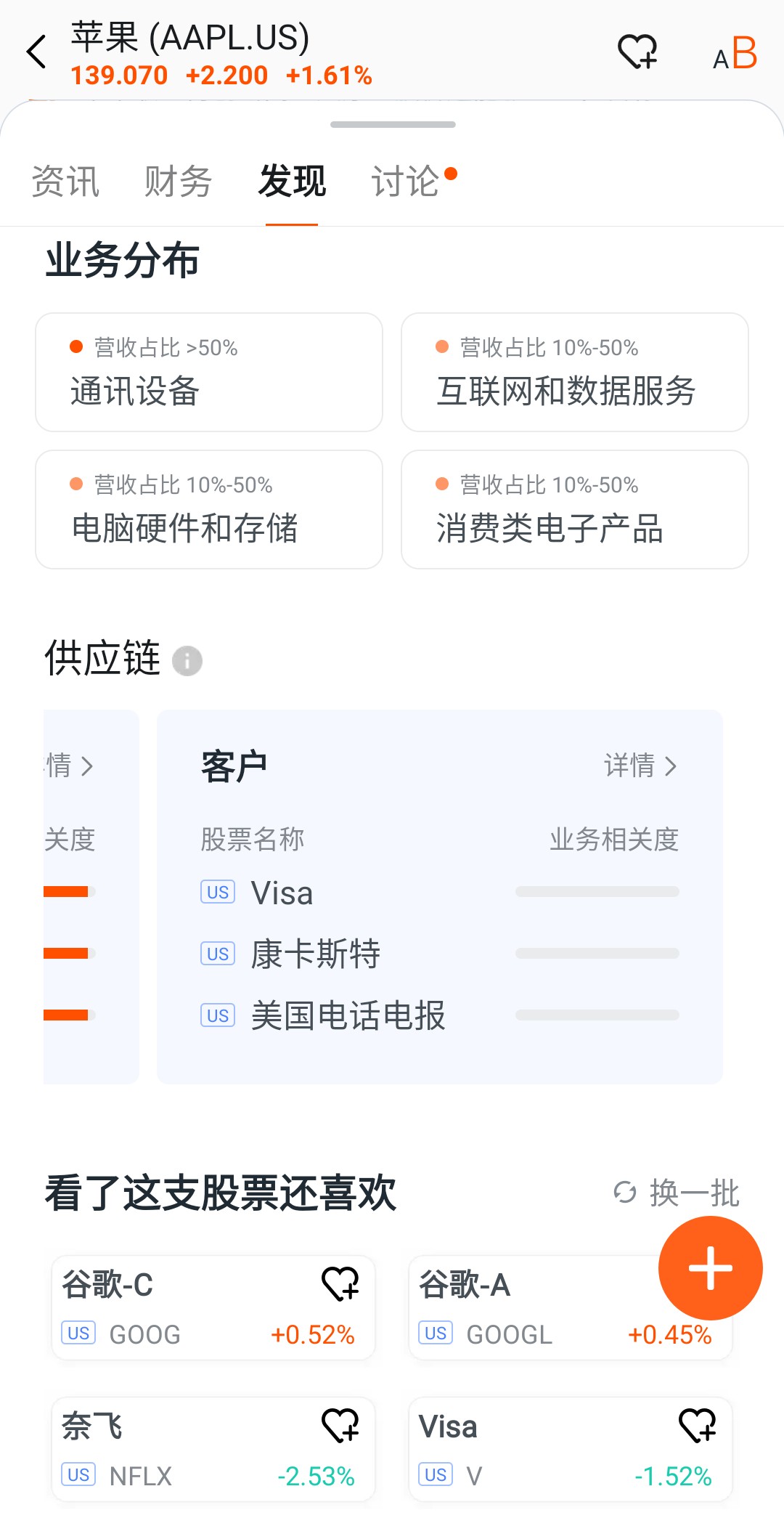Screen dimensions: 784x1518
Task: Go back from the AAPL stock page
Action: click(x=36, y=52)
